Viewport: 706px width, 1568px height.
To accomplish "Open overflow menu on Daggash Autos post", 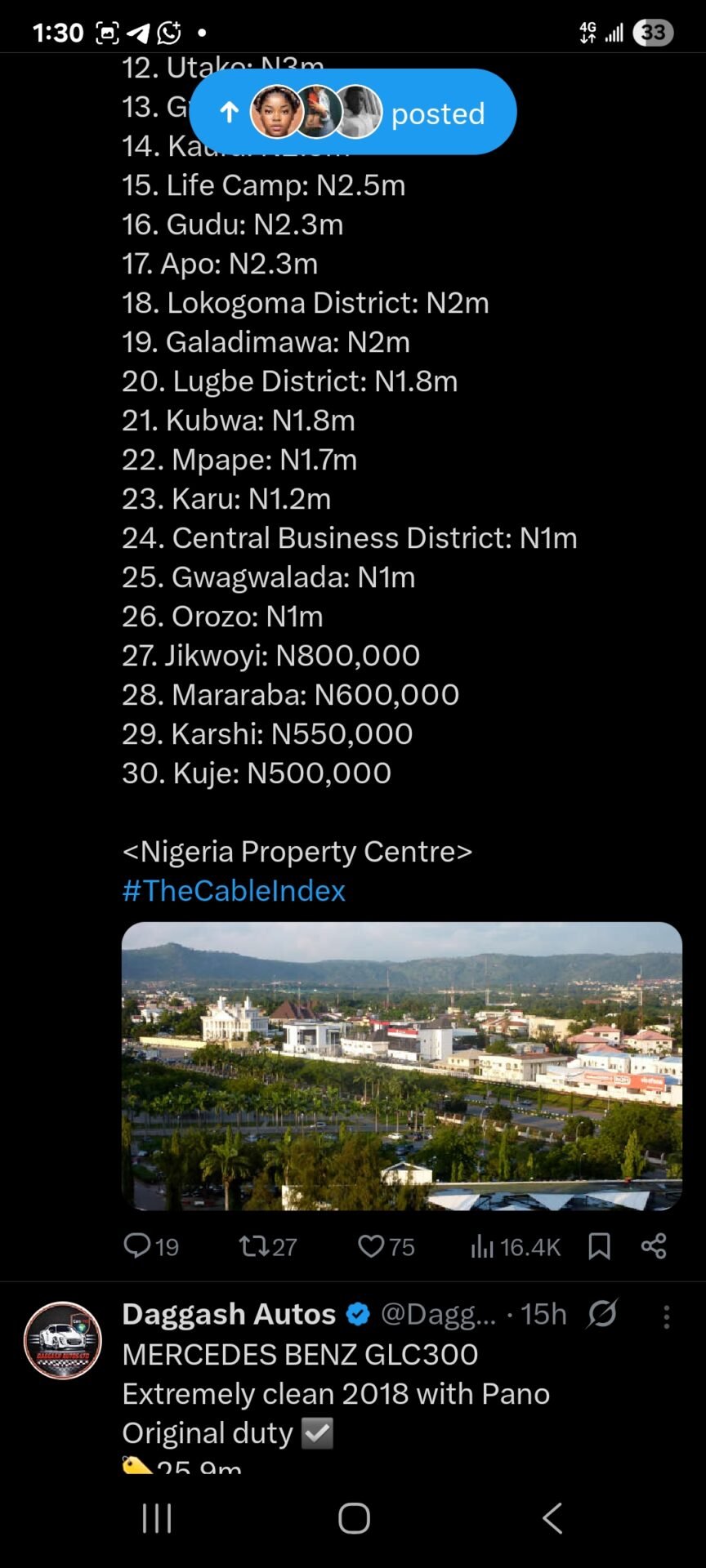I will tap(667, 1316).
